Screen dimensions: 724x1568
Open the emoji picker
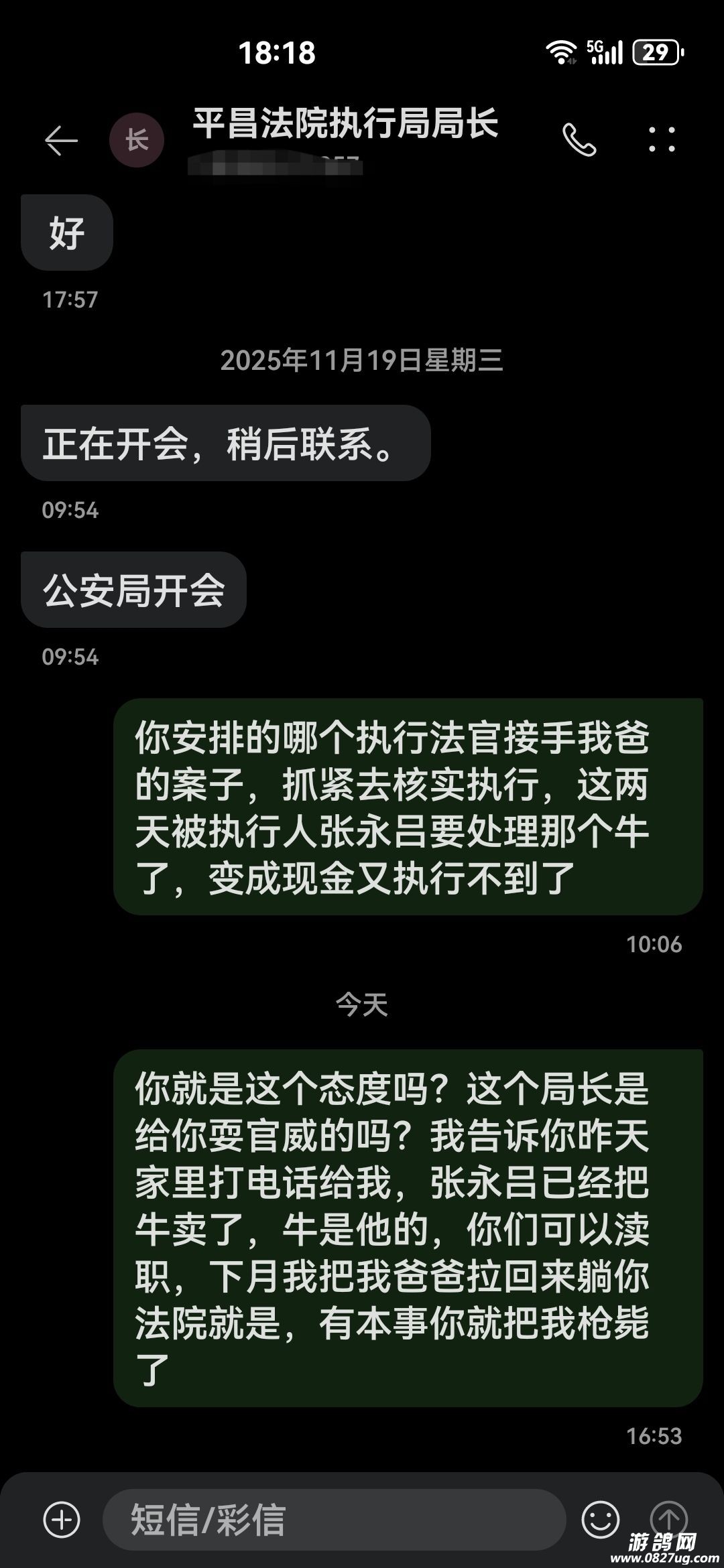(x=600, y=1519)
